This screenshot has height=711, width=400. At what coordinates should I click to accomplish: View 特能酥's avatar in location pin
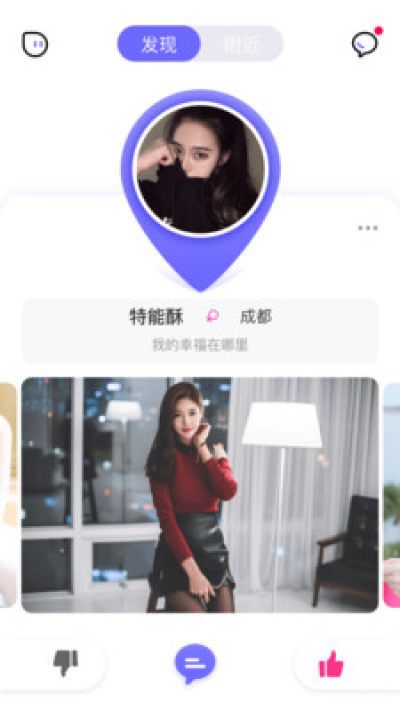(200, 169)
